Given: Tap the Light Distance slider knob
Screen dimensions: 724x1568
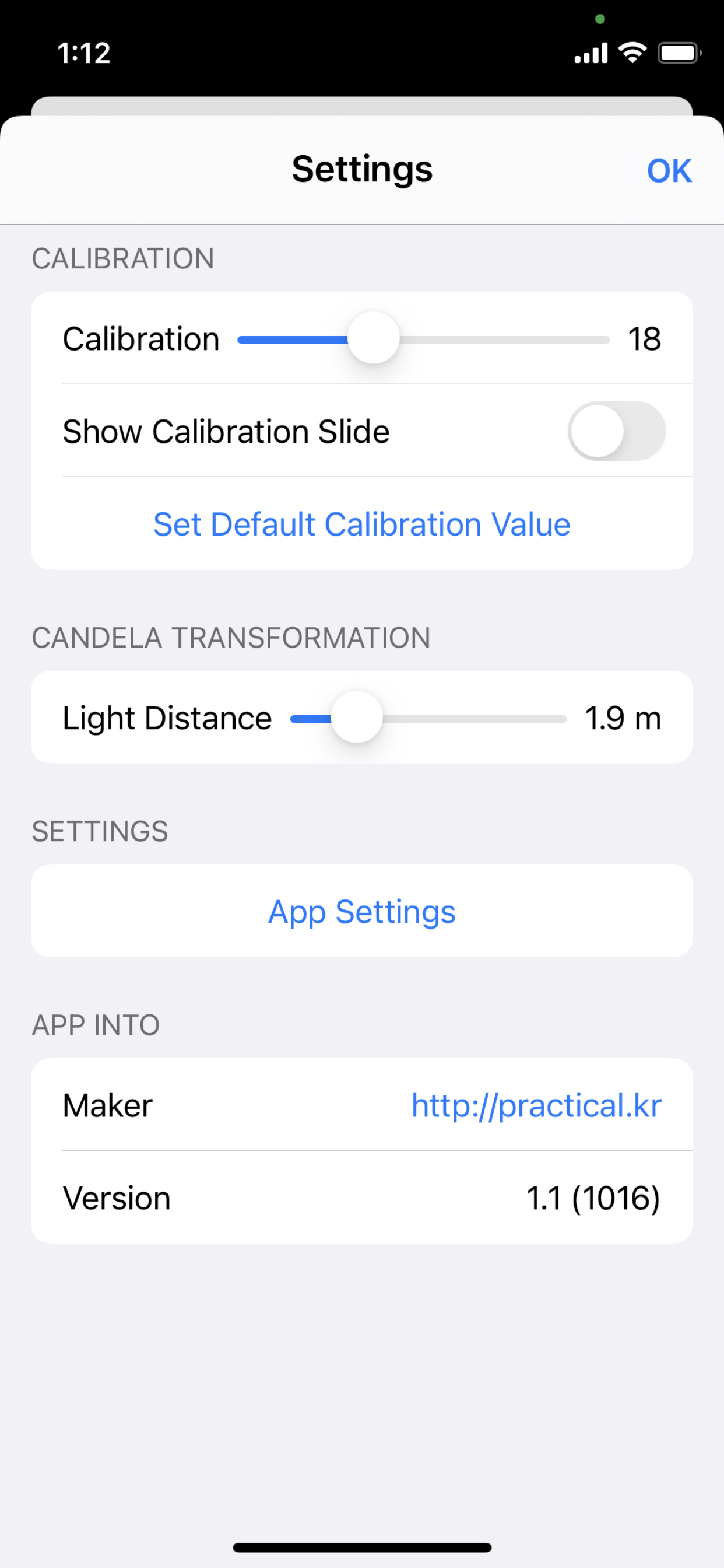Looking at the screenshot, I should (357, 717).
